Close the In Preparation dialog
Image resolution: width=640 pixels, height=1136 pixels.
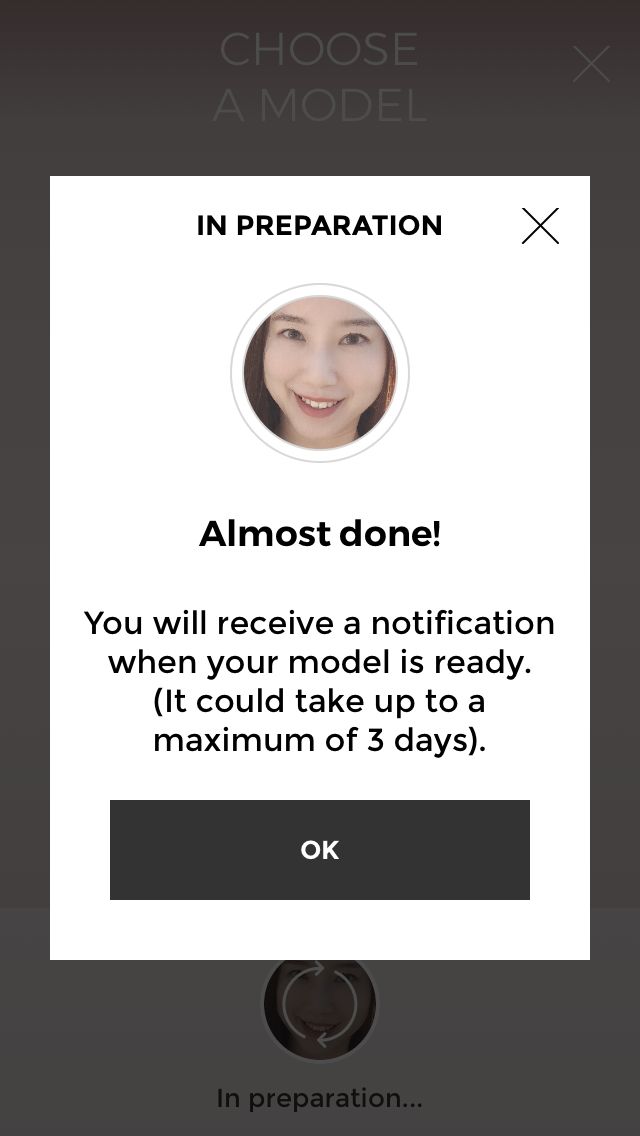(540, 226)
